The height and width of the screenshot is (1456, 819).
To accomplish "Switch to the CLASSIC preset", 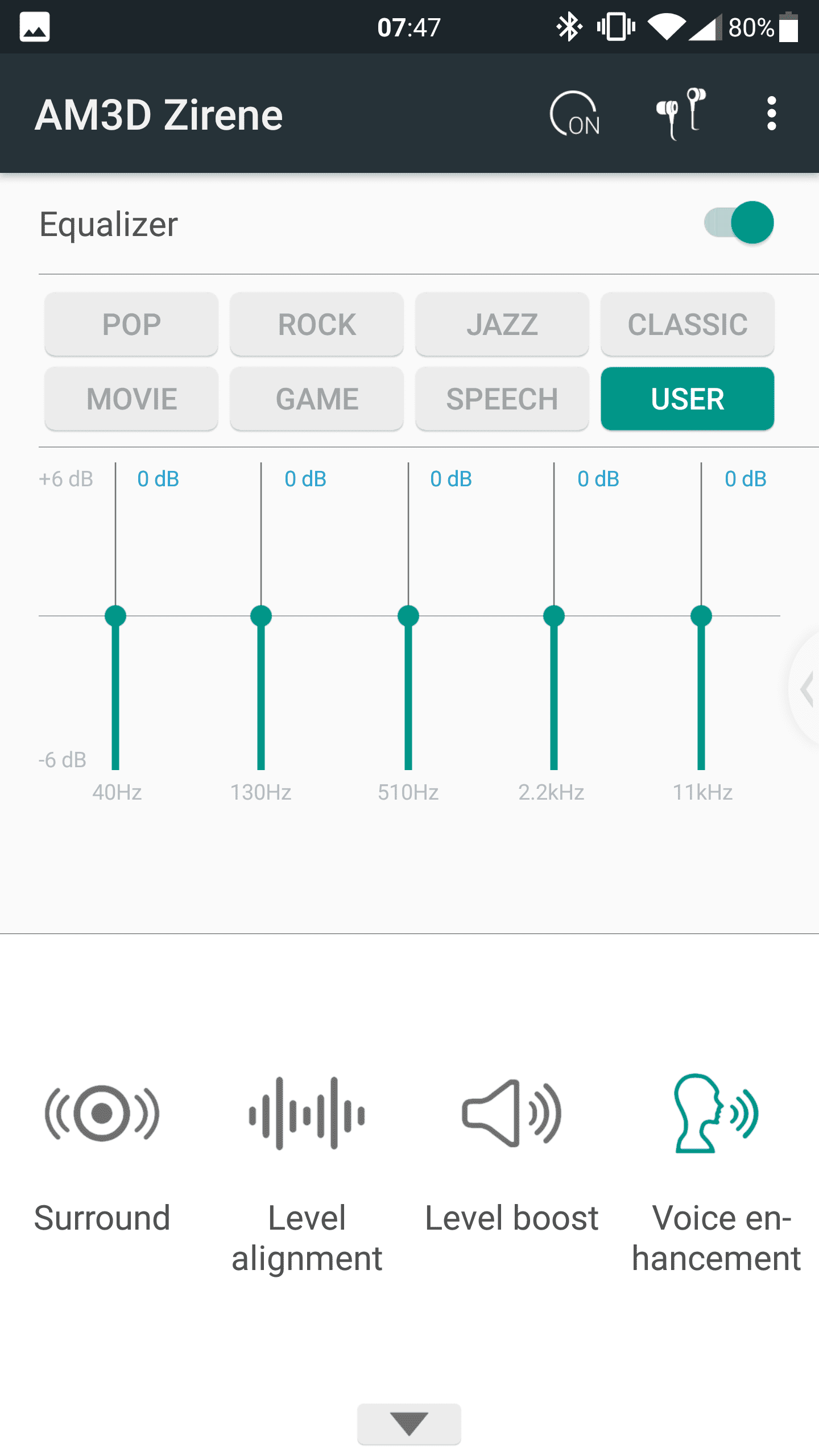I will tap(687, 324).
